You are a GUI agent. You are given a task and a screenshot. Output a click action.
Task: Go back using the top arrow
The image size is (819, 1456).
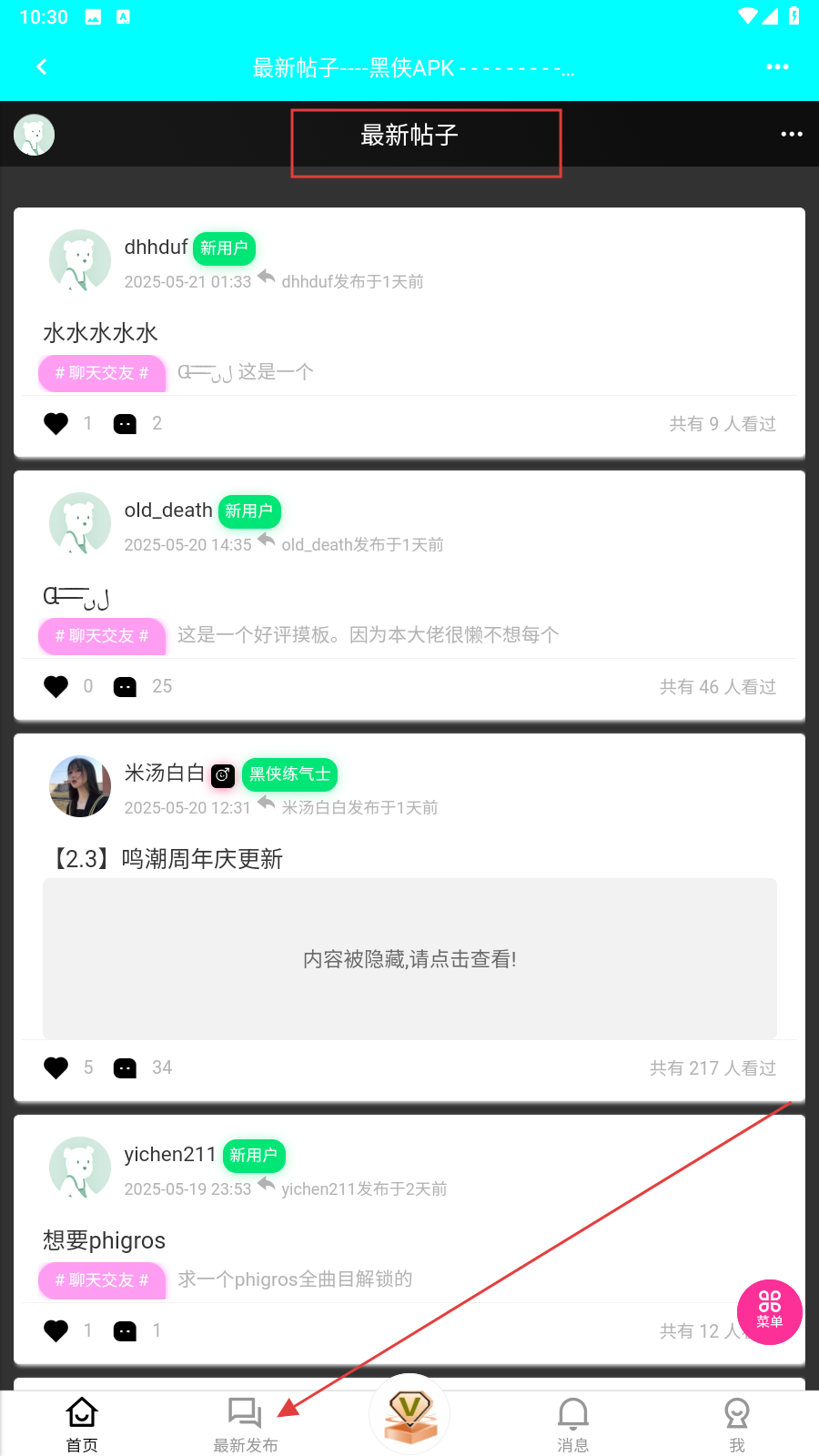coord(41,67)
